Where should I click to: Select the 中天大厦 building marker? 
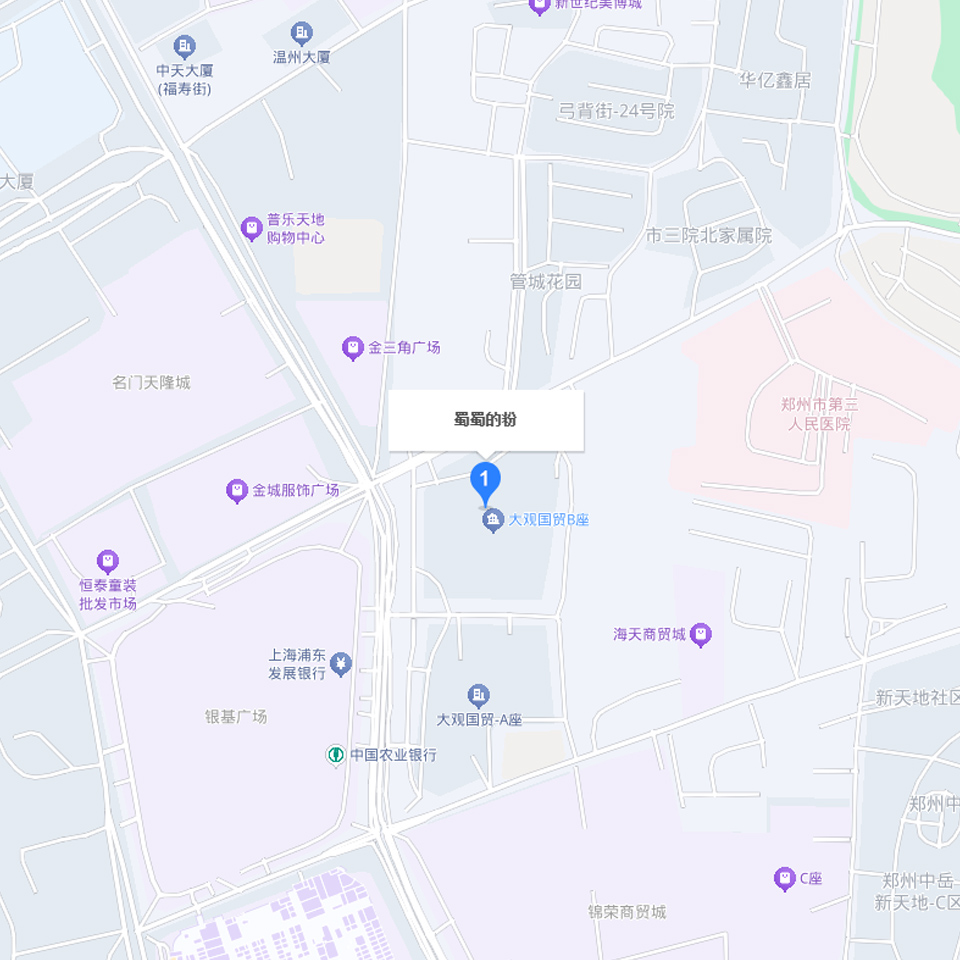point(184,46)
